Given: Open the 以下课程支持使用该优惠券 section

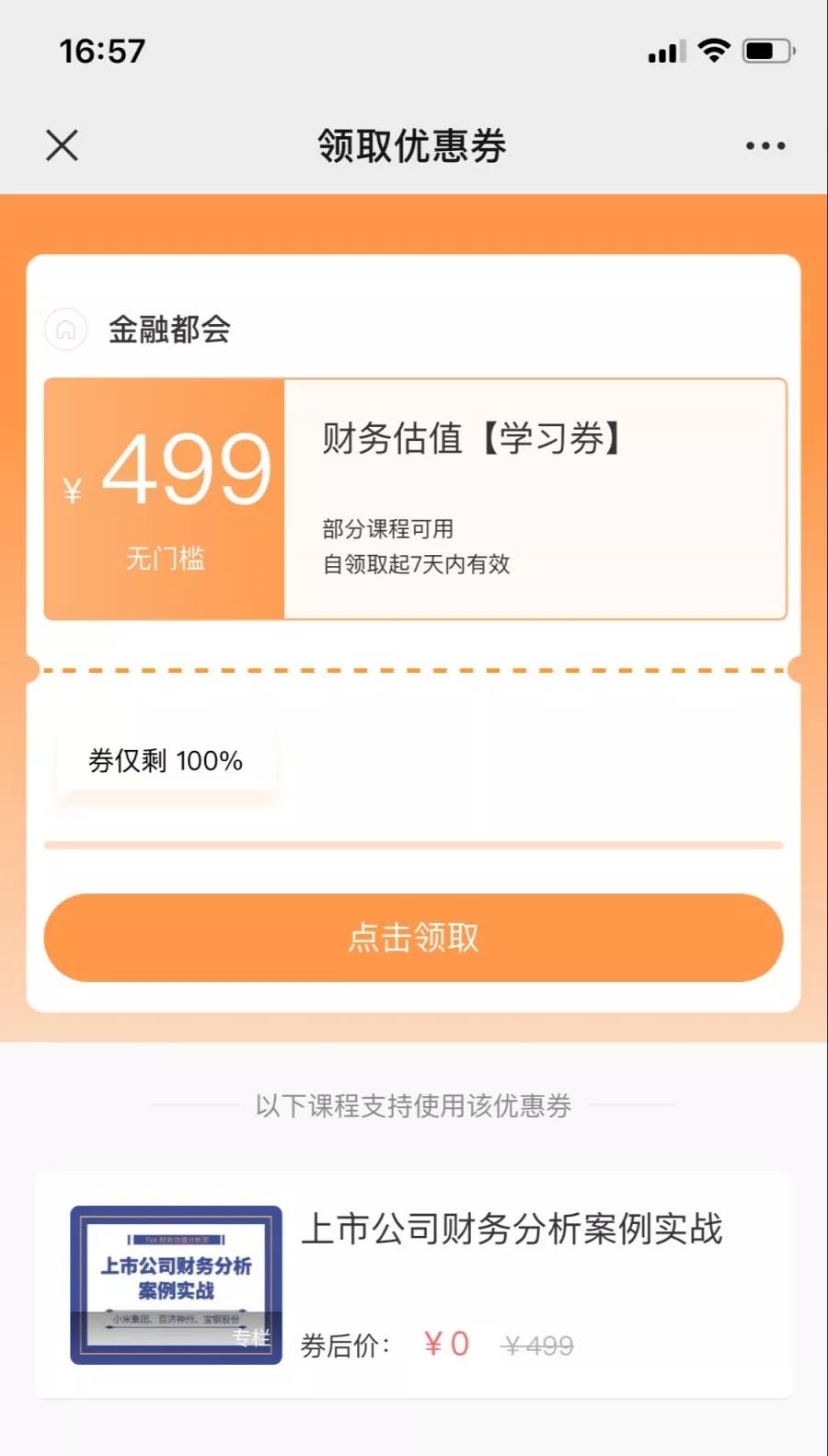Looking at the screenshot, I should (x=414, y=1107).
